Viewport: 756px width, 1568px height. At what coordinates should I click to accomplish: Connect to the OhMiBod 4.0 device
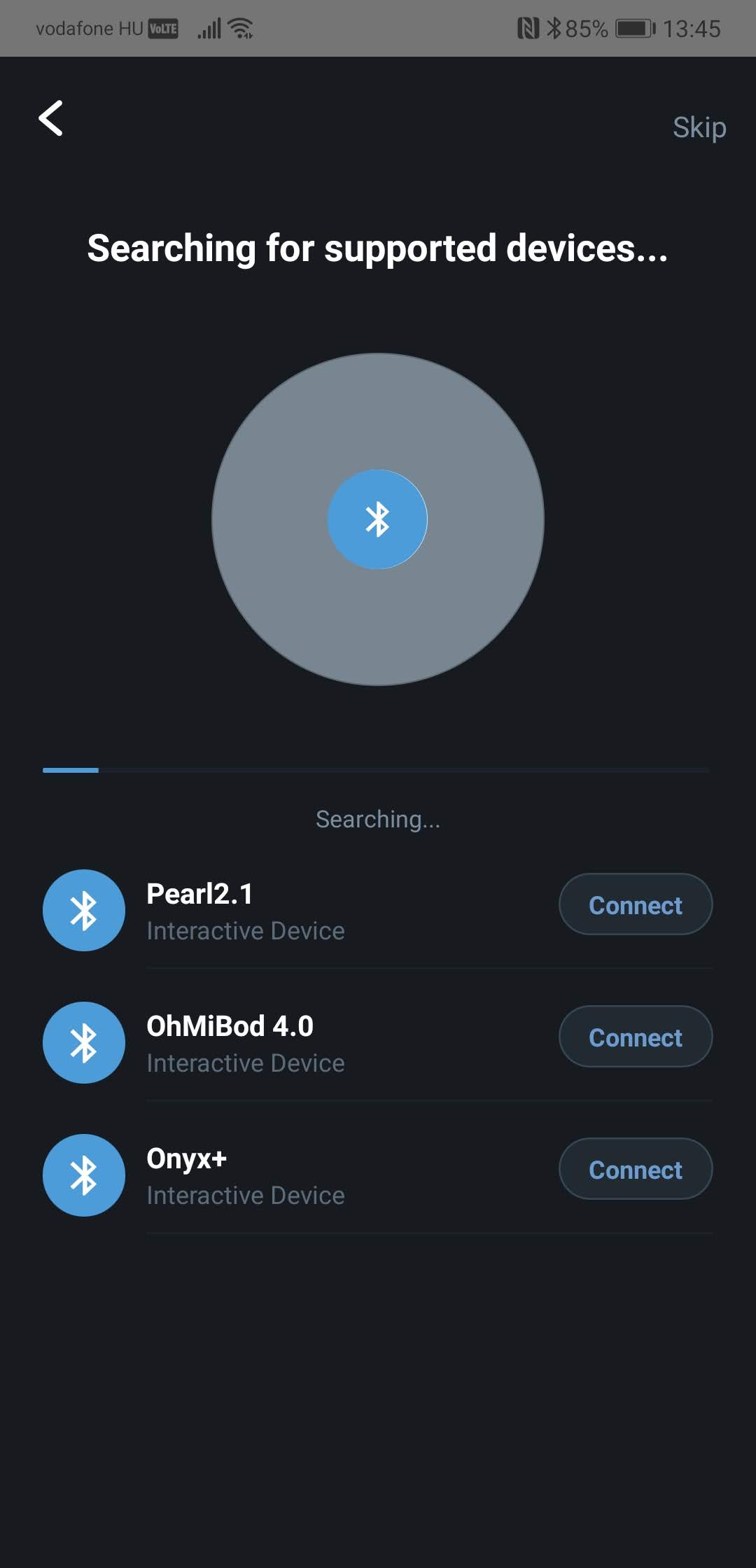635,1037
